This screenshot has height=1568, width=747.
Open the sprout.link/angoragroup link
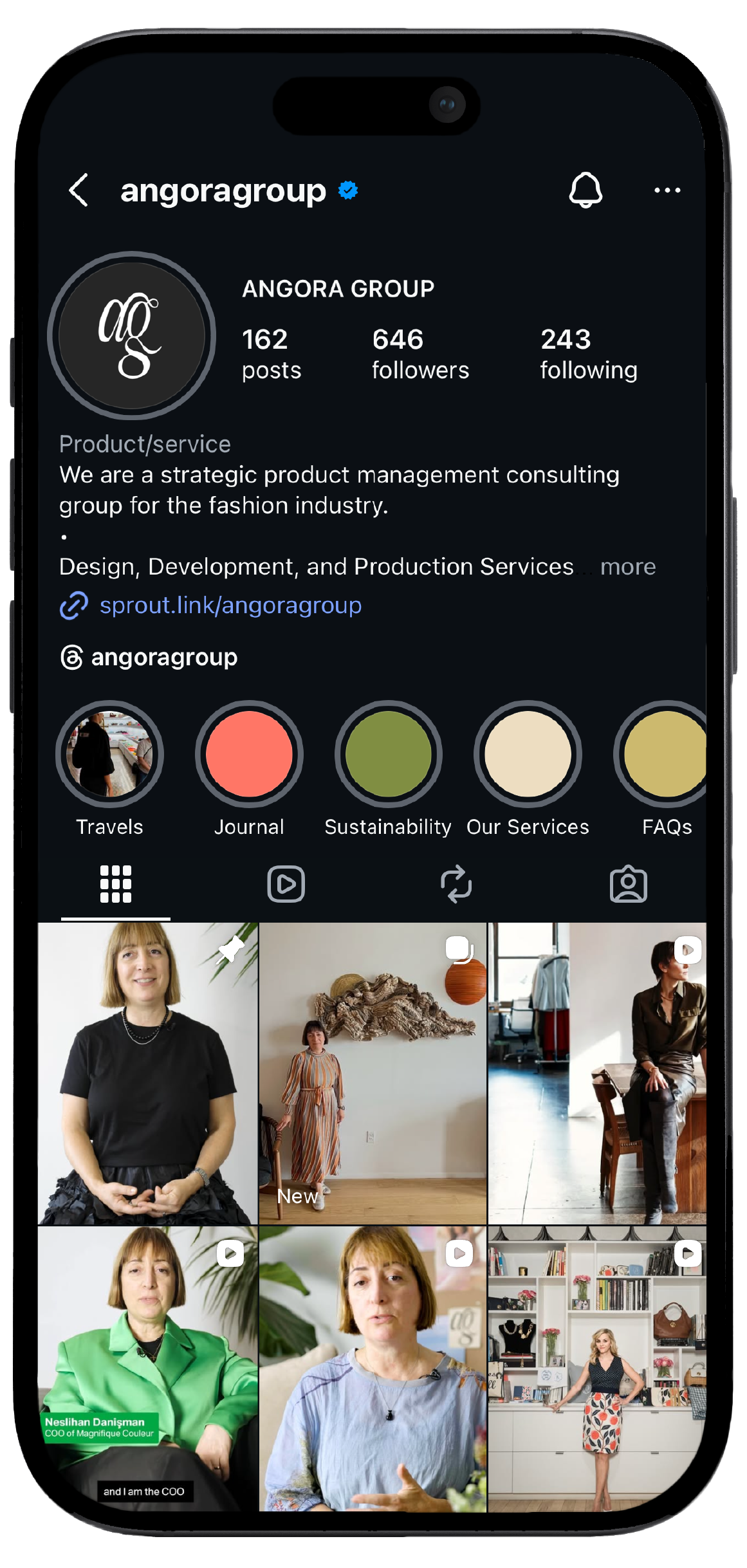pyautogui.click(x=231, y=605)
